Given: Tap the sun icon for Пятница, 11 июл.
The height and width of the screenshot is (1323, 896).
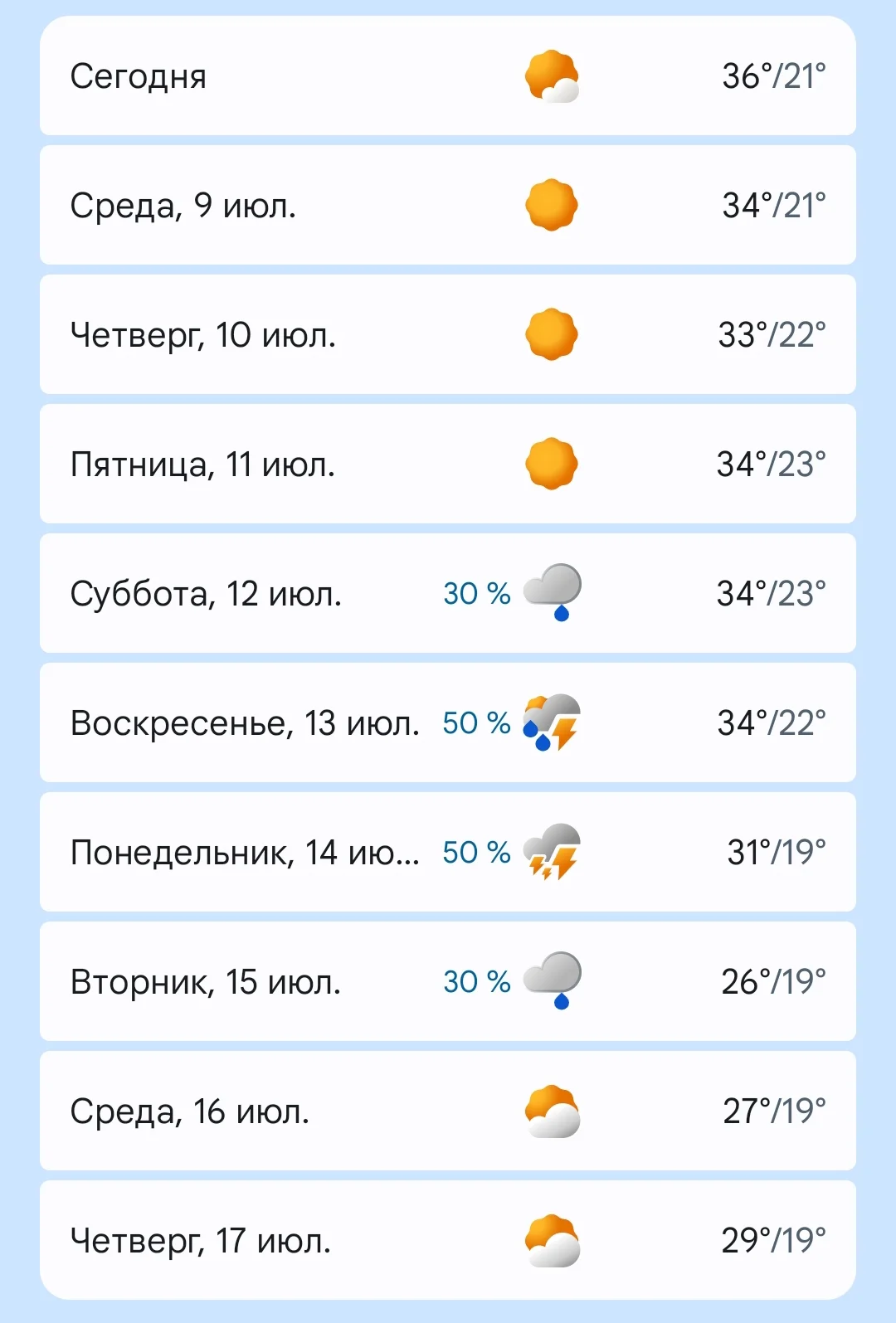Looking at the screenshot, I should coord(549,465).
